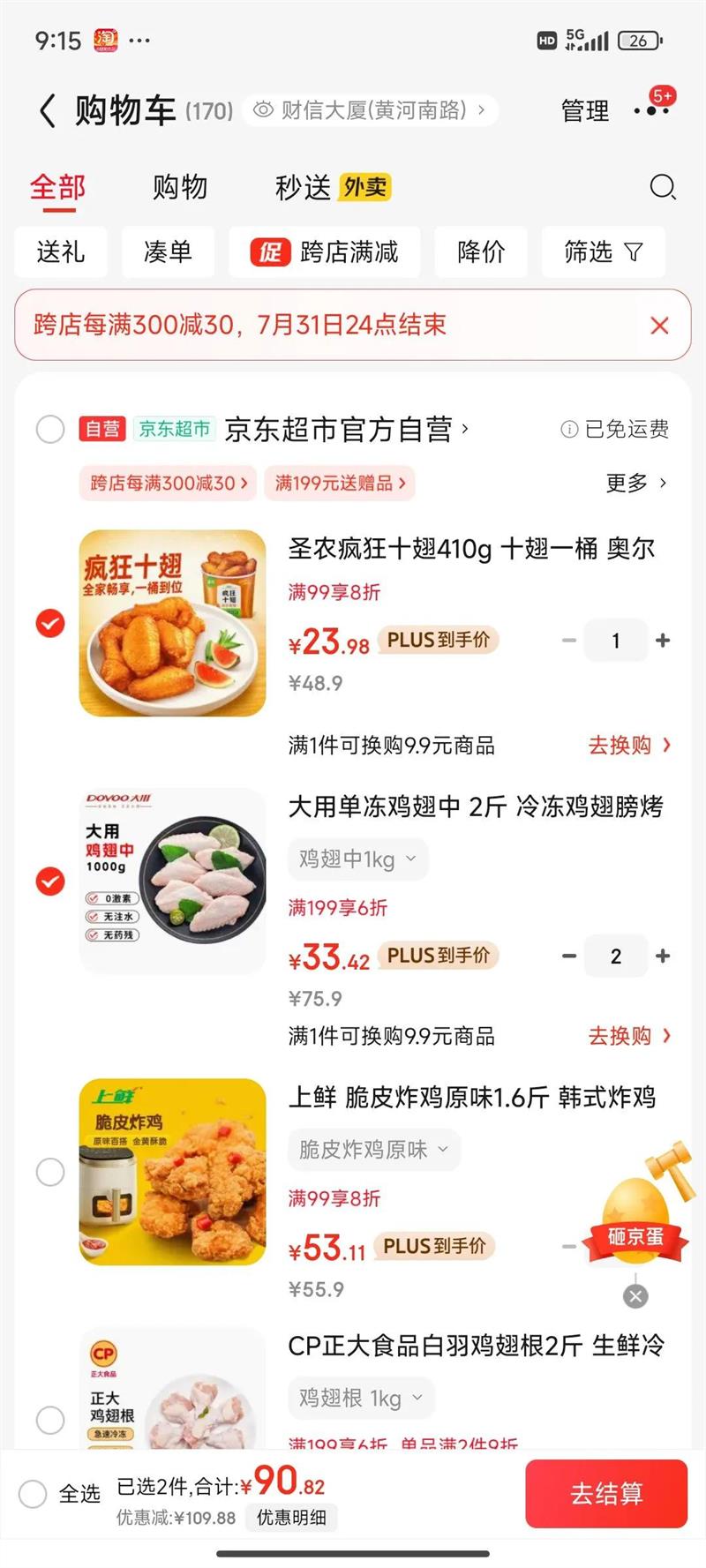Switch to the 秒送 外卖 tab
706x1568 pixels.
pyautogui.click(x=332, y=187)
